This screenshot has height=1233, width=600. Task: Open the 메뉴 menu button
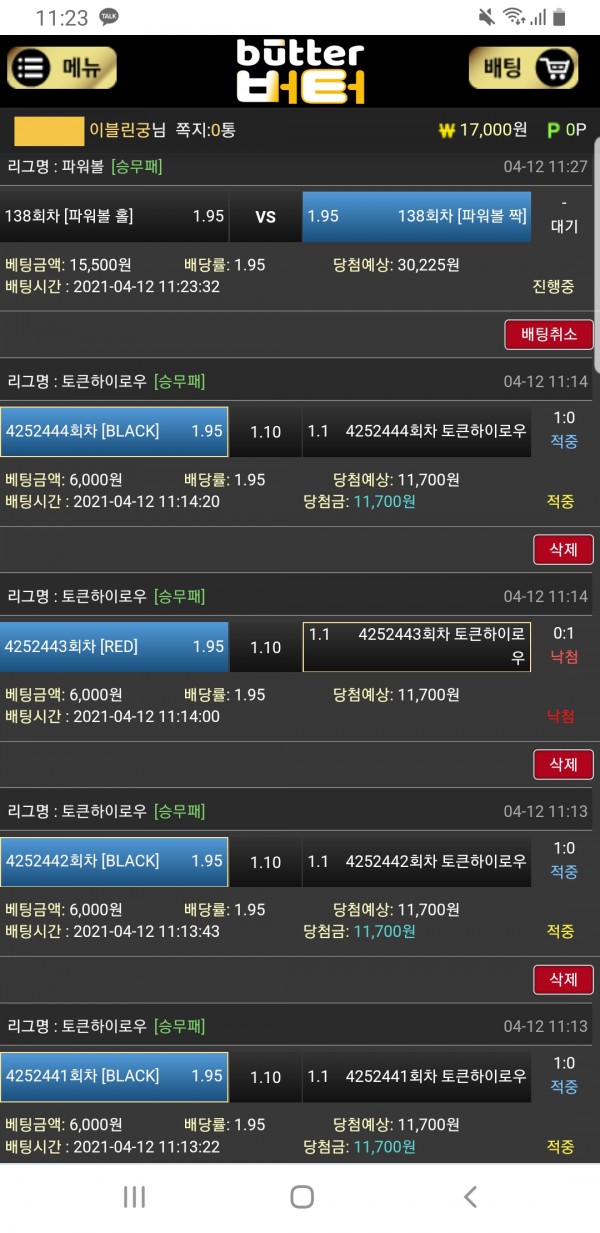(62, 68)
